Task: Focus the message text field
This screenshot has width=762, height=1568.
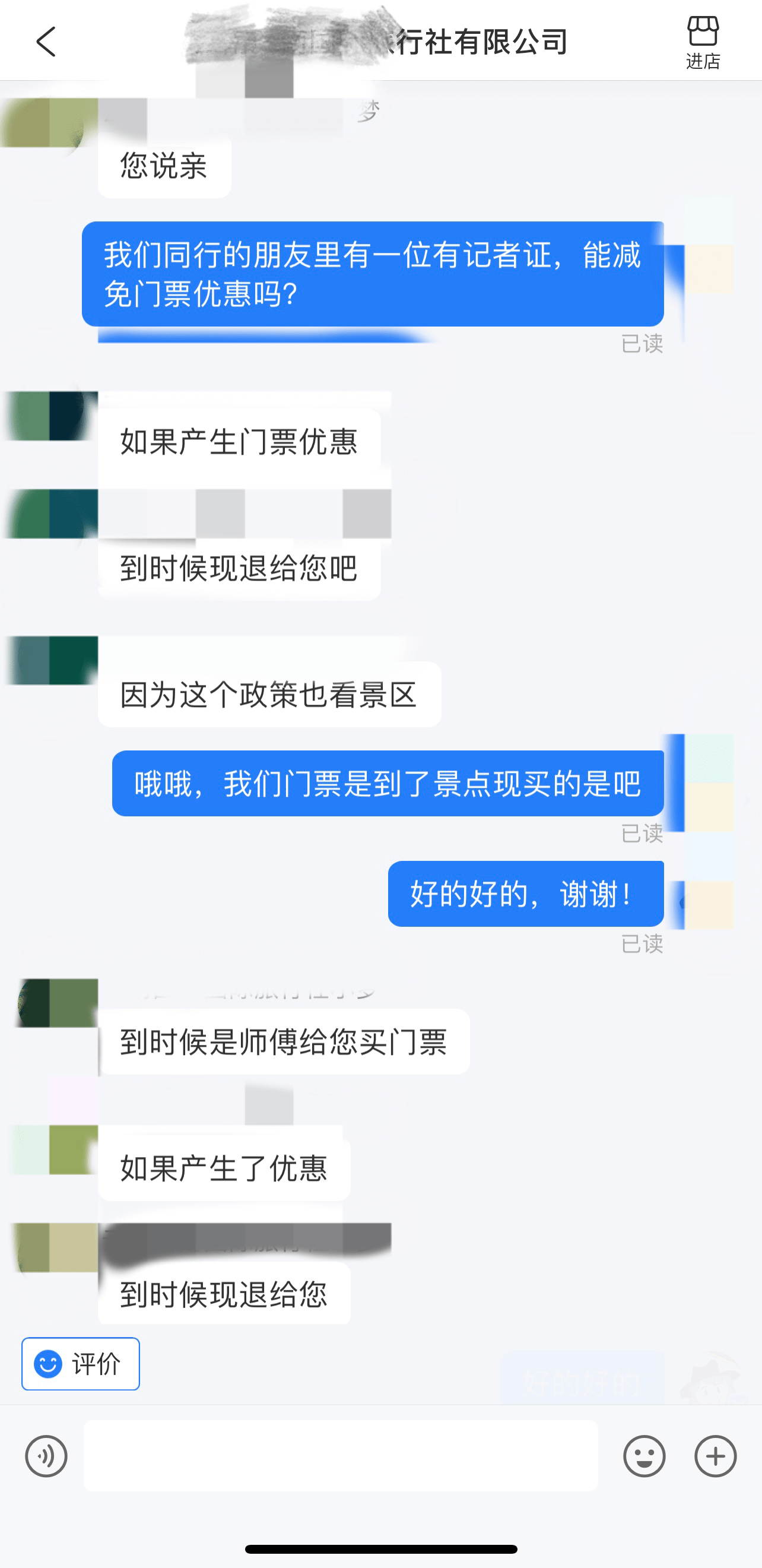Action: 341,1456
